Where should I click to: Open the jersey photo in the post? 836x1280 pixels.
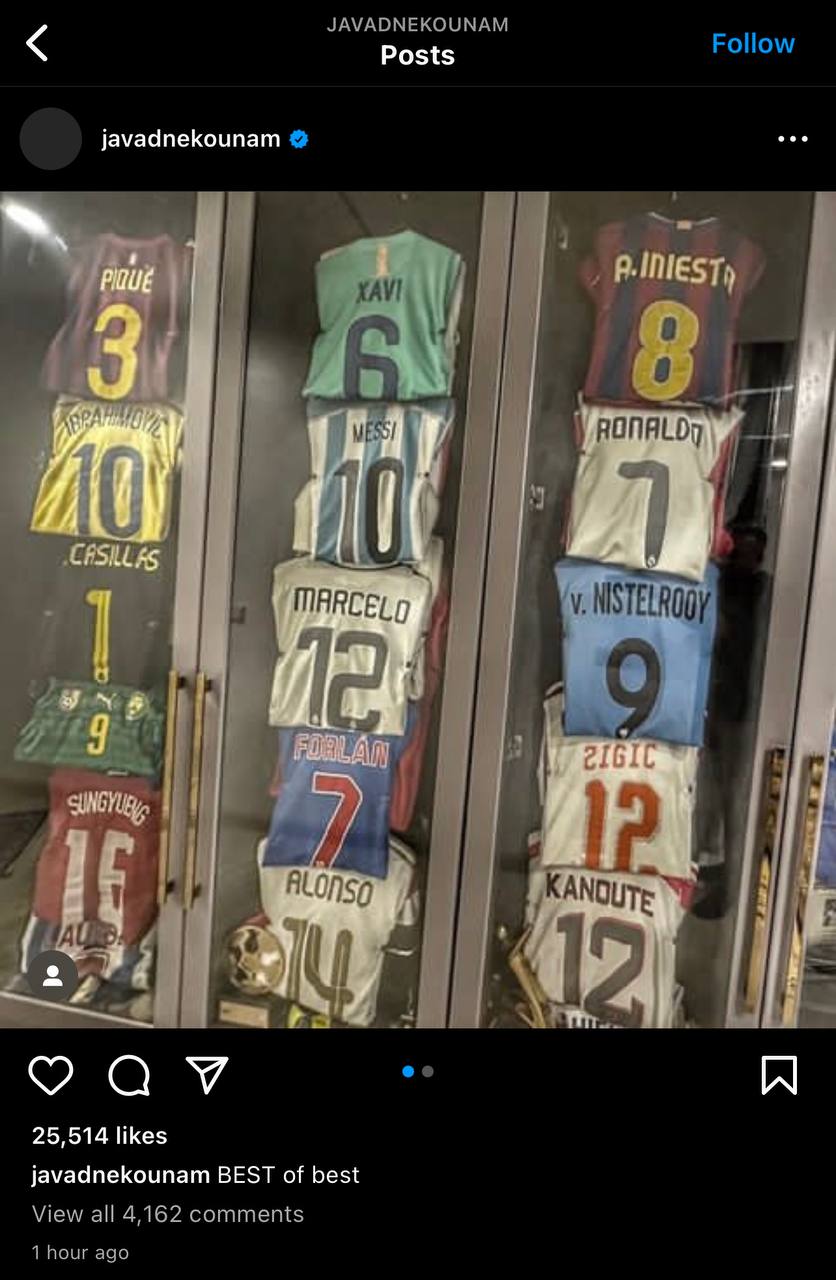(x=418, y=610)
